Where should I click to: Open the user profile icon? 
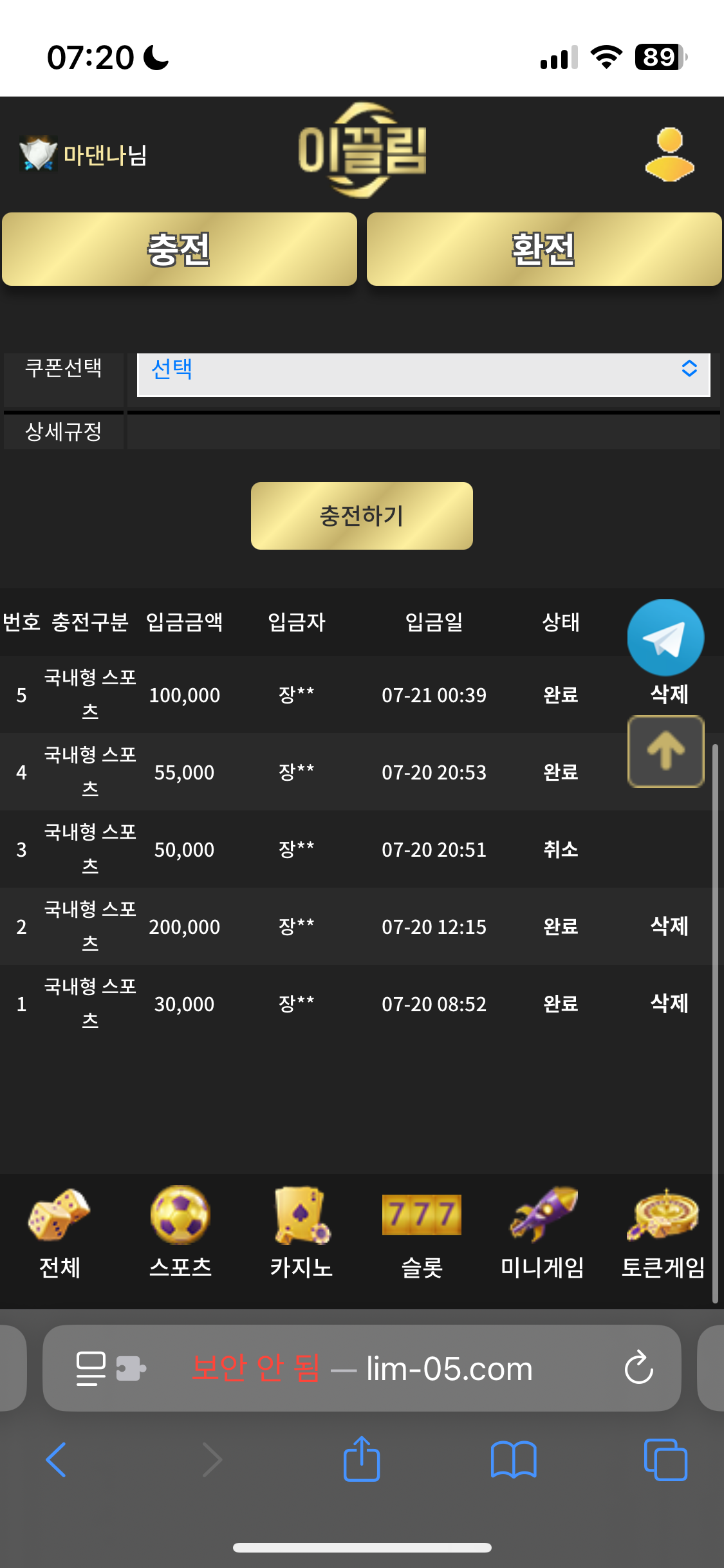coord(669,154)
